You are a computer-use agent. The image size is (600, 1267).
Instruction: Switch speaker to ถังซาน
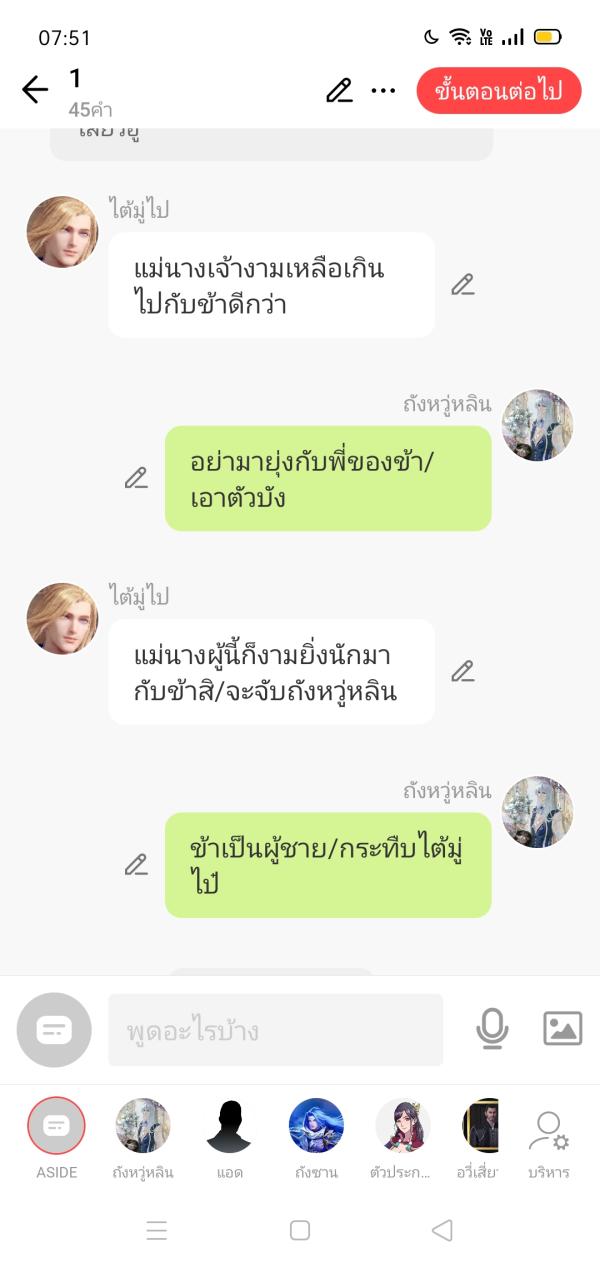(316, 1127)
